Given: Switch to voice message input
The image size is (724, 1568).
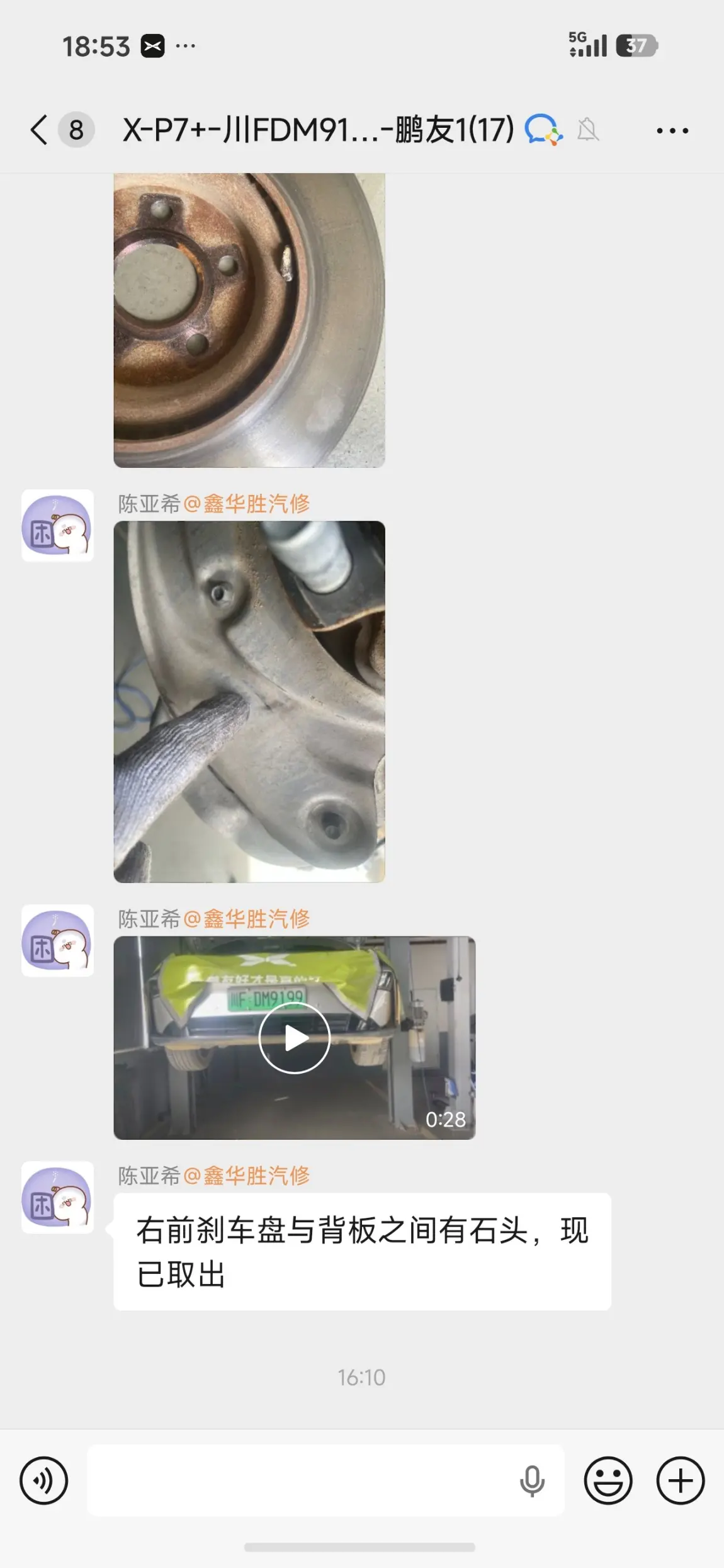Looking at the screenshot, I should tap(43, 1480).
